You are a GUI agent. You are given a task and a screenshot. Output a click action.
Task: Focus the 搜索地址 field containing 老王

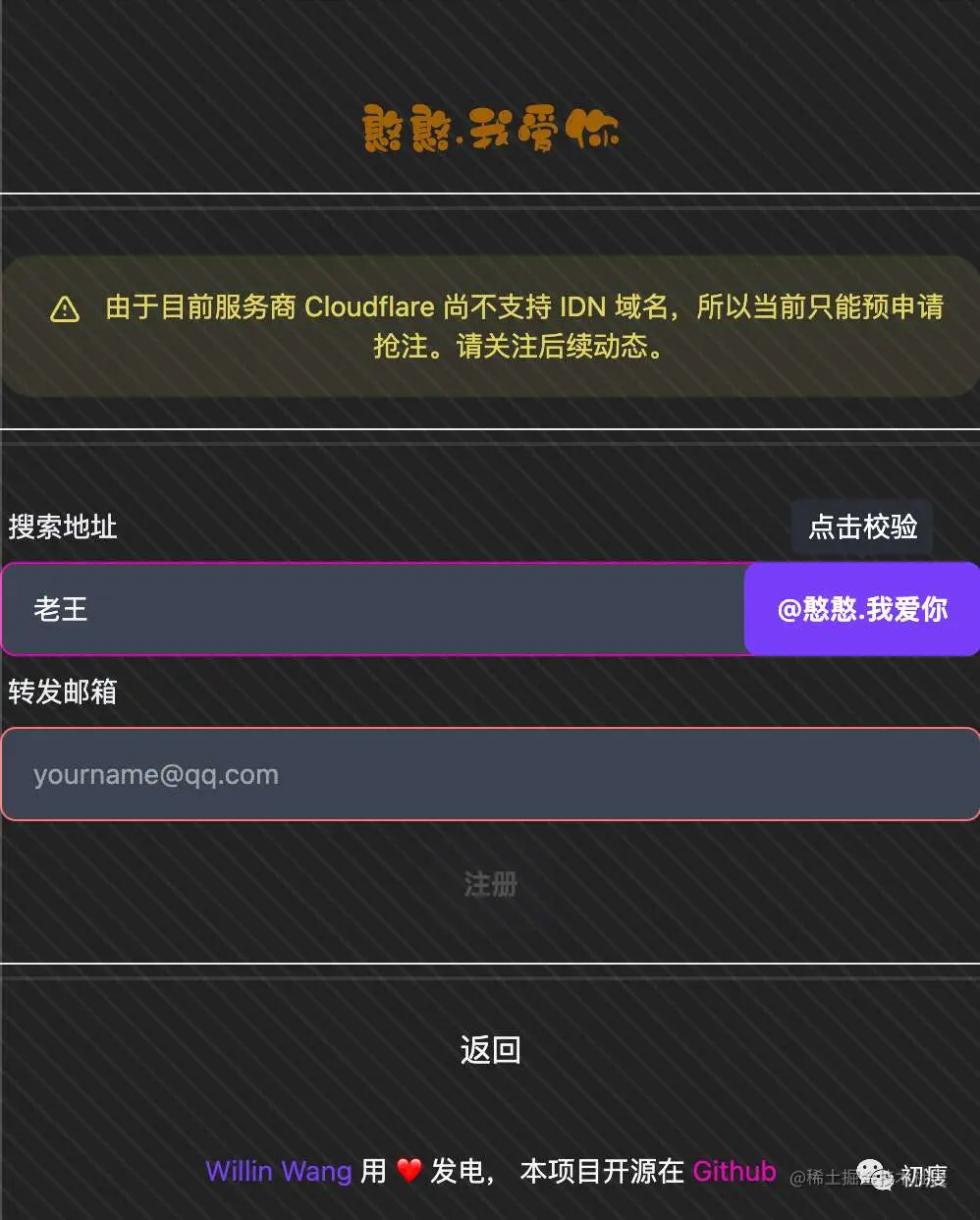tap(373, 609)
